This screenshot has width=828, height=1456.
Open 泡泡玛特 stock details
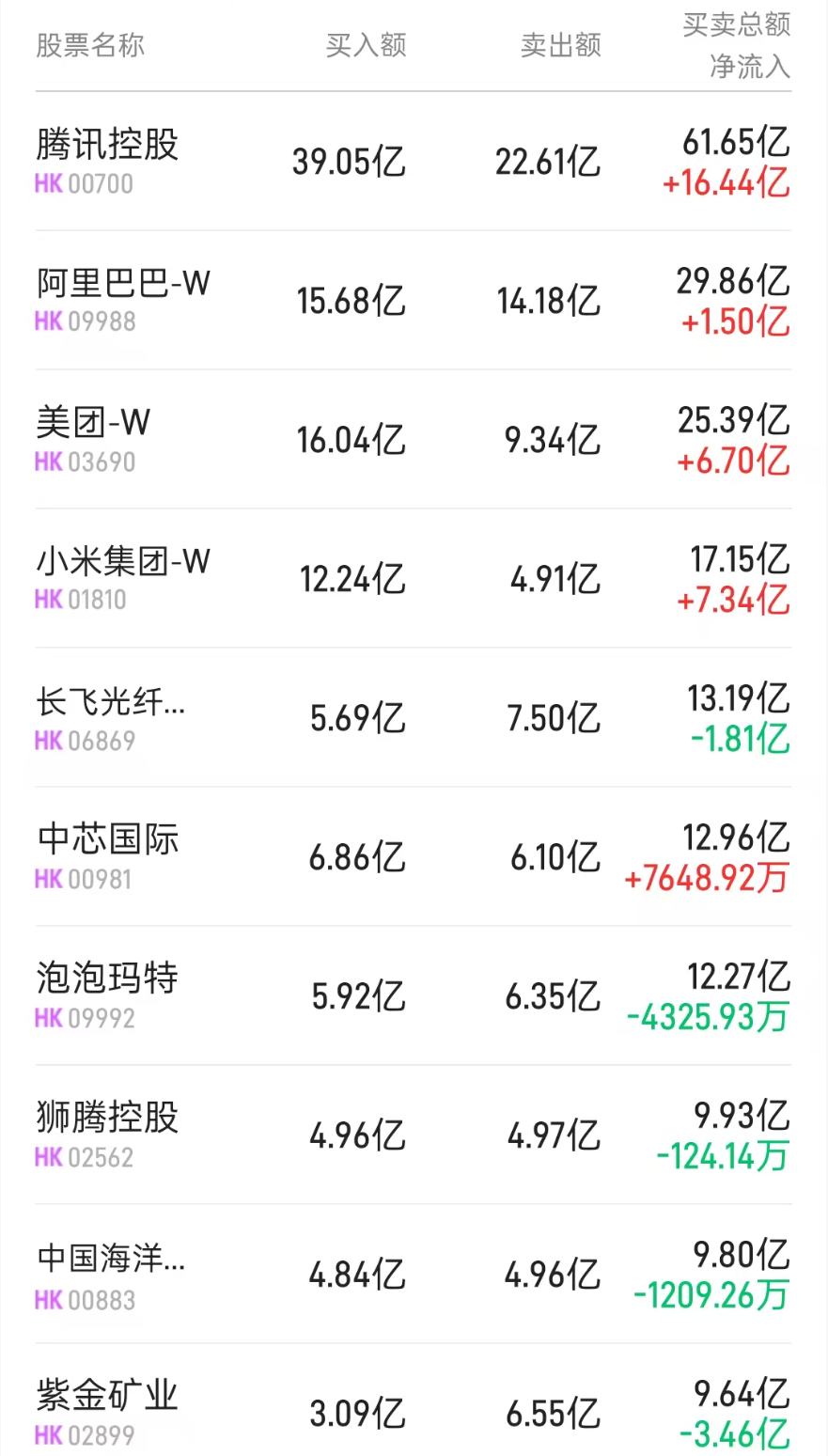(x=105, y=979)
